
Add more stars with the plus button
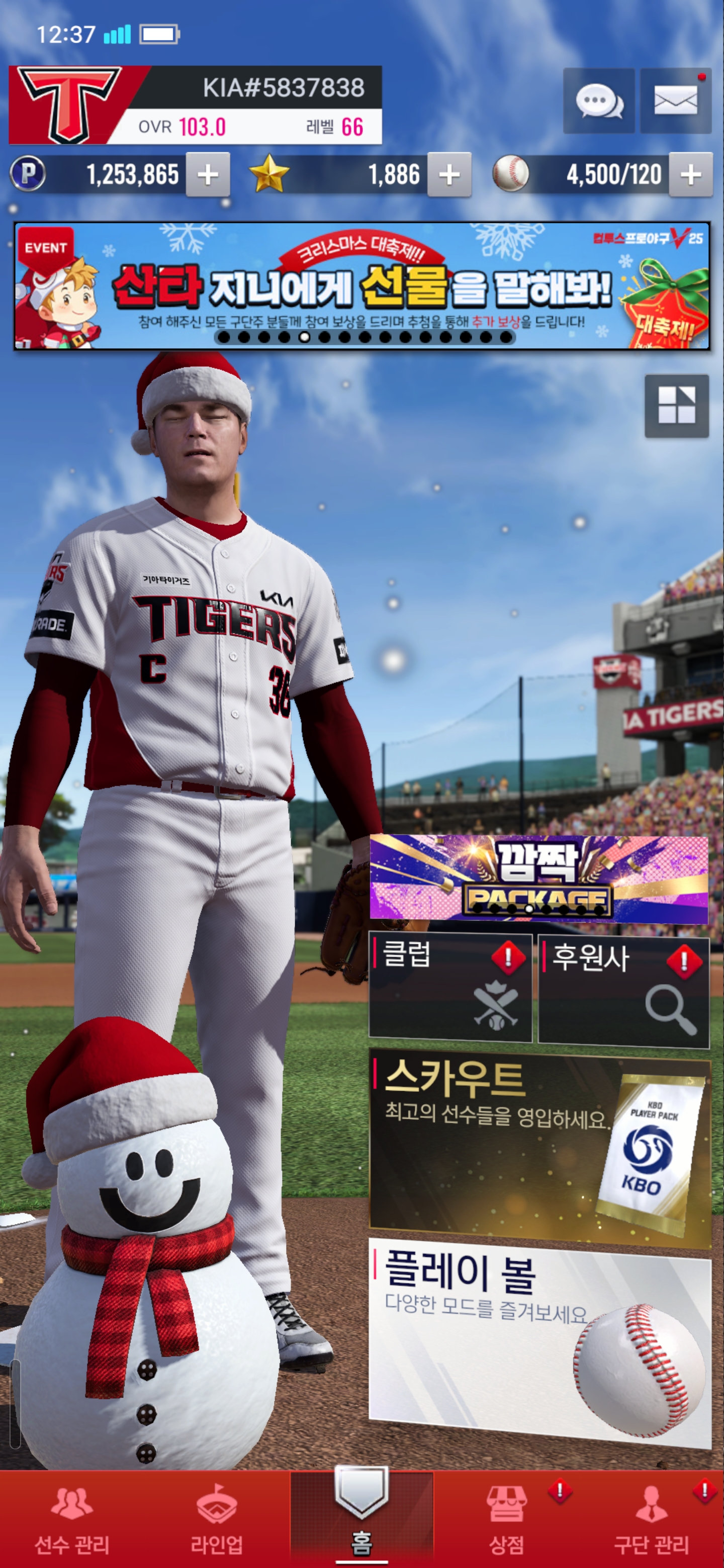449,175
